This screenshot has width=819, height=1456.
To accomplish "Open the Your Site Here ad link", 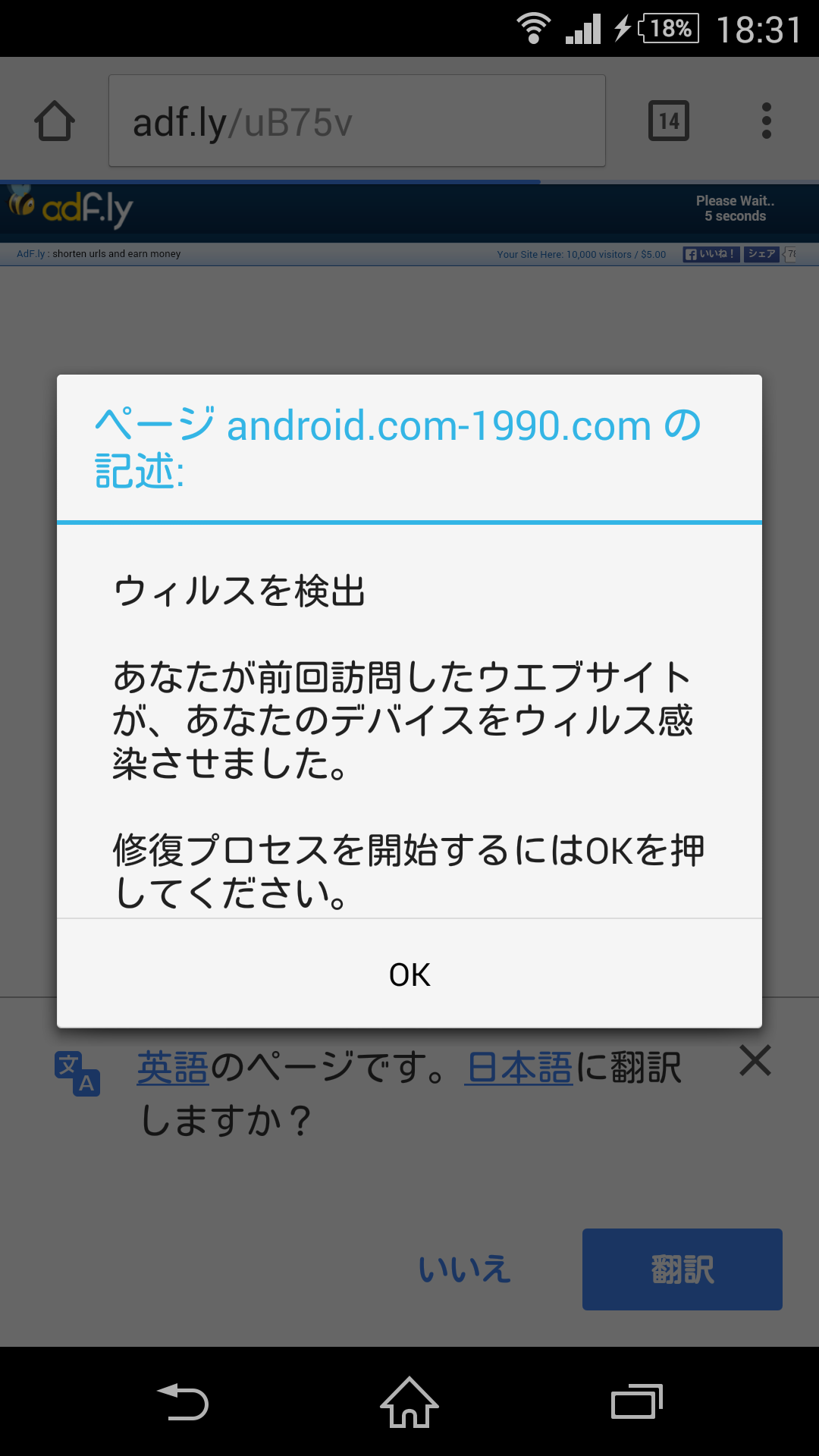I will [x=581, y=255].
